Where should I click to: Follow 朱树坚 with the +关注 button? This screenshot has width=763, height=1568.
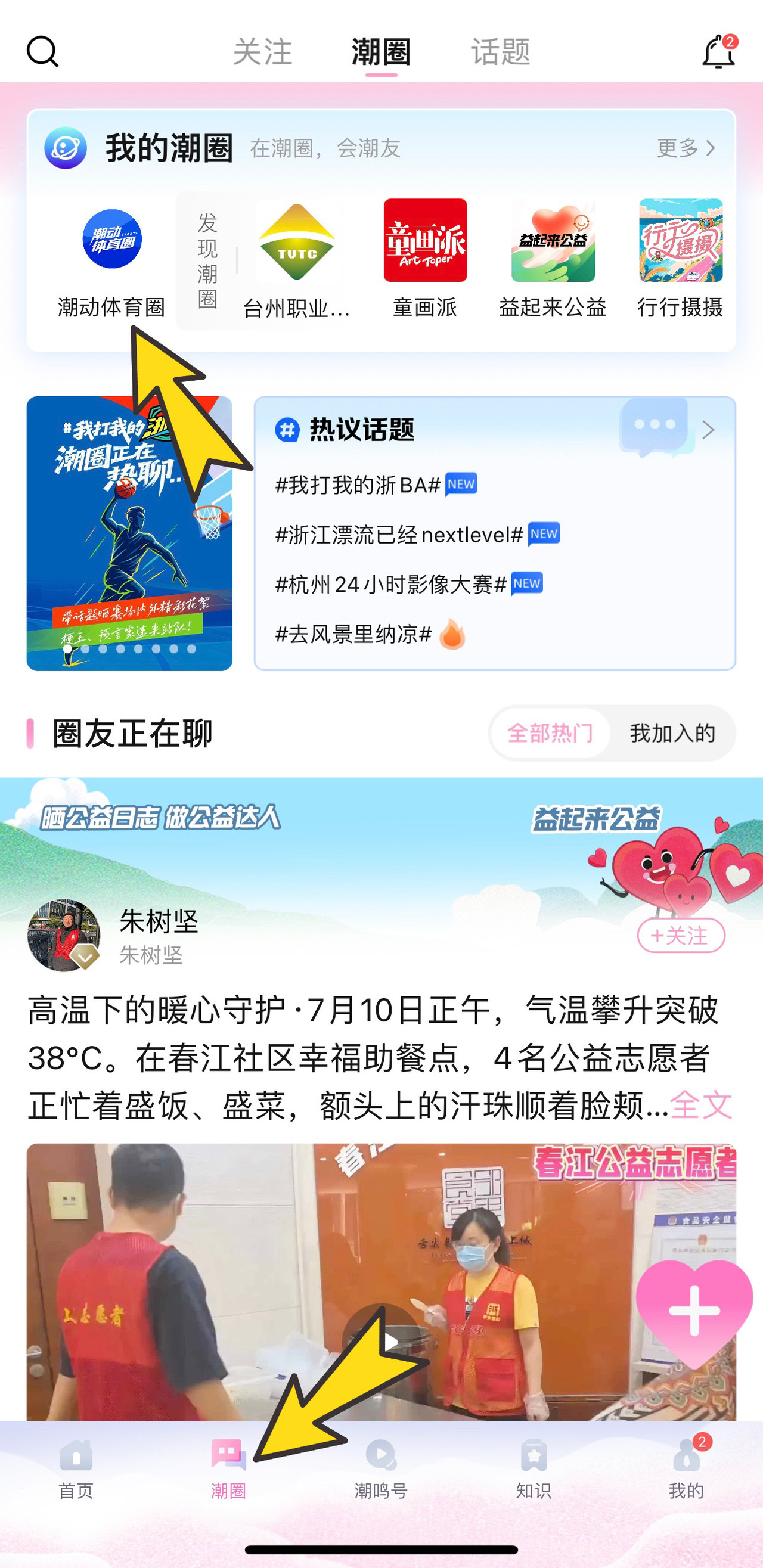click(x=681, y=935)
